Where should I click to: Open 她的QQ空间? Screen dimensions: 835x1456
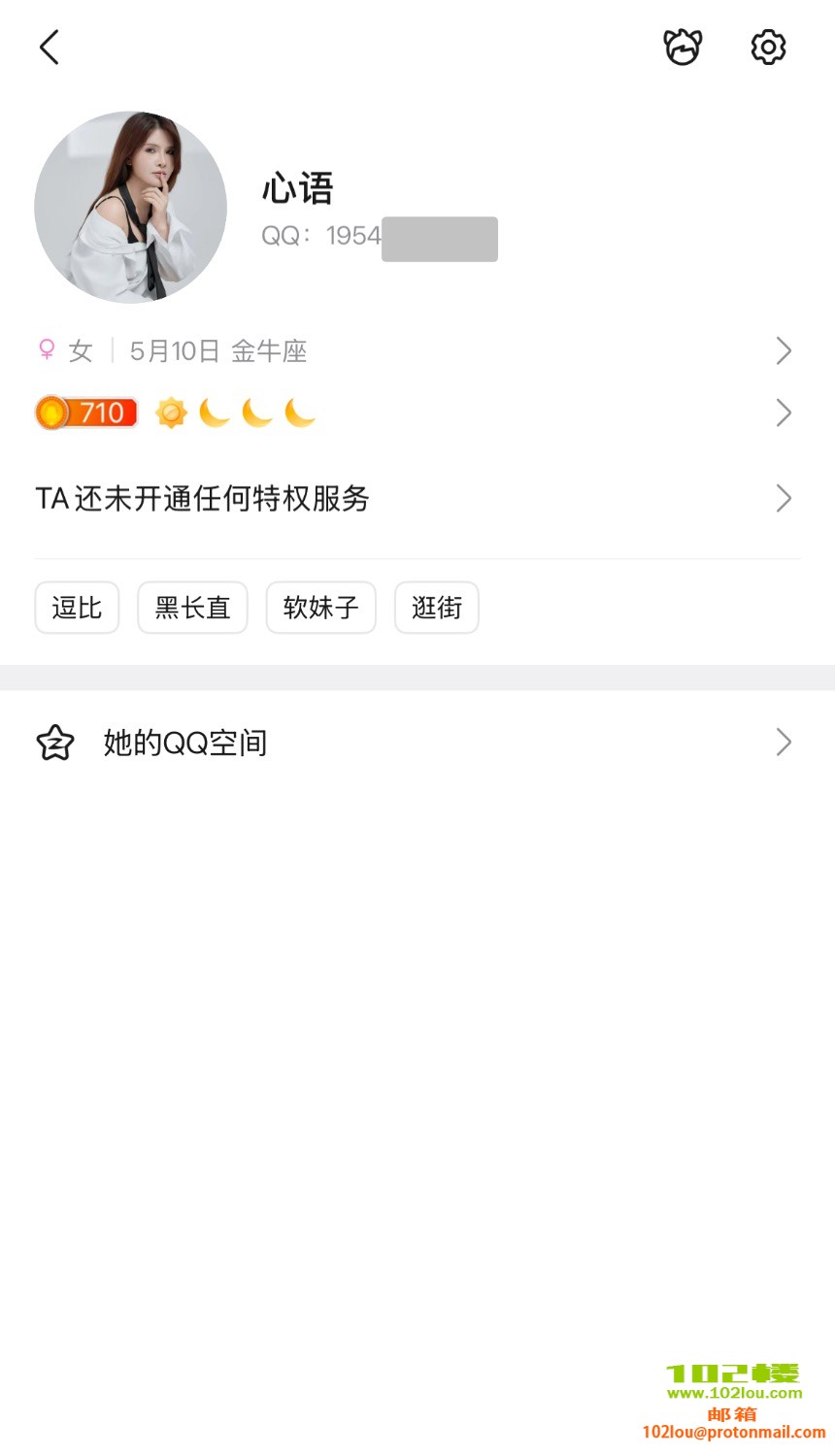[x=416, y=743]
